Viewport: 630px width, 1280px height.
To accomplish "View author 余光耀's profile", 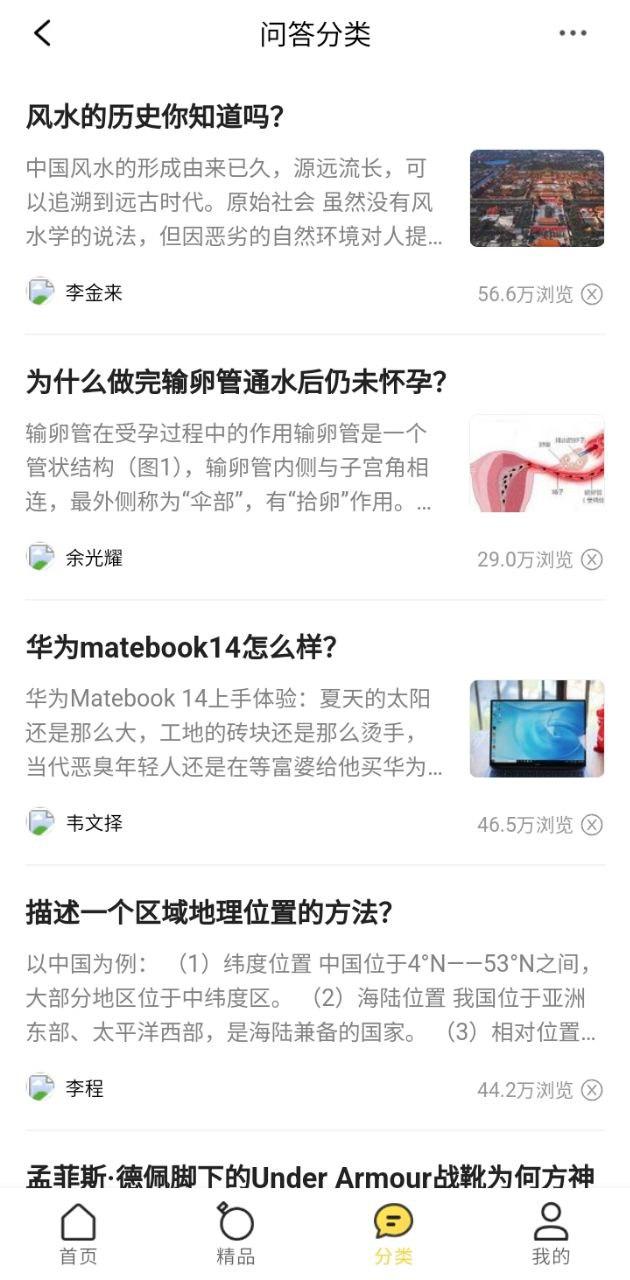I will point(94,558).
